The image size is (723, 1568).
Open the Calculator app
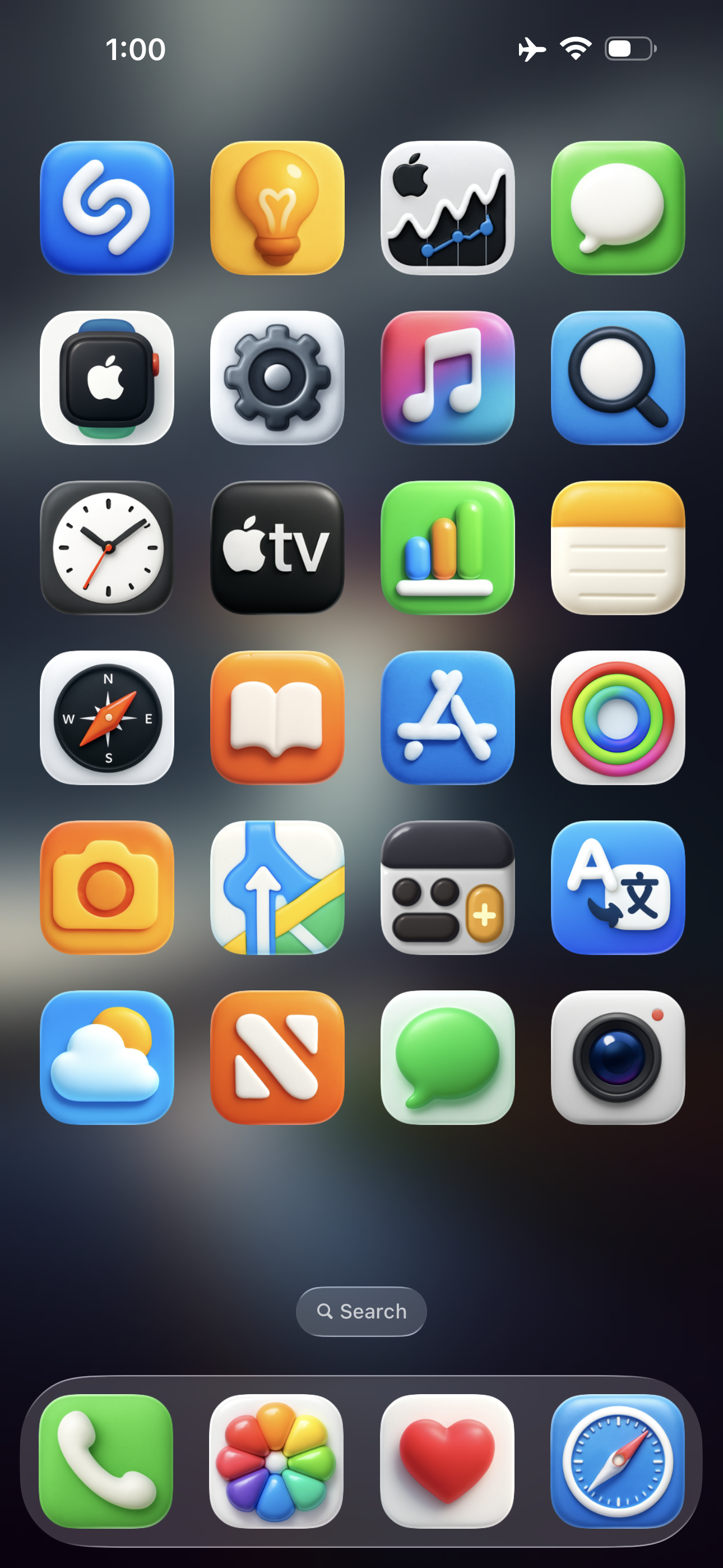click(447, 888)
